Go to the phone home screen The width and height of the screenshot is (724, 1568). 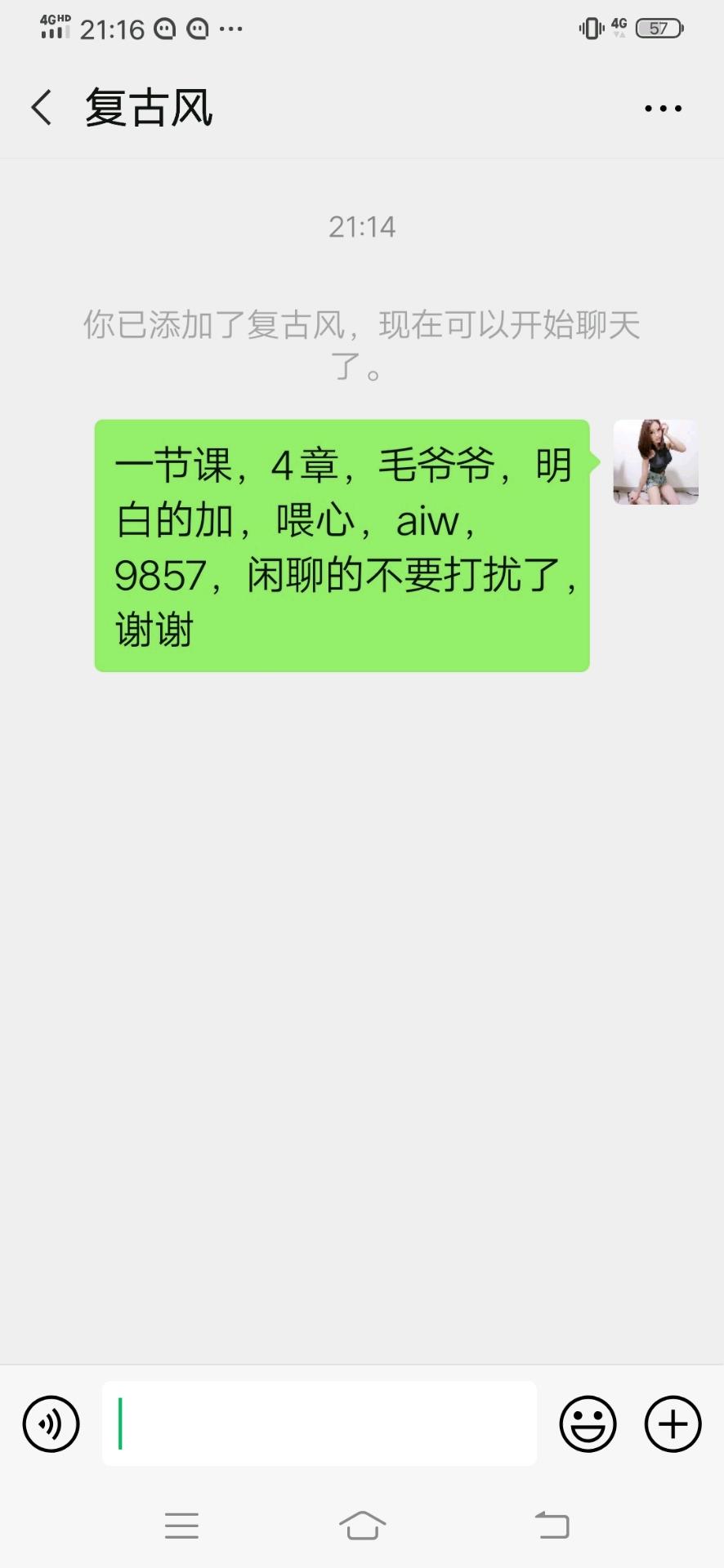362,1526
